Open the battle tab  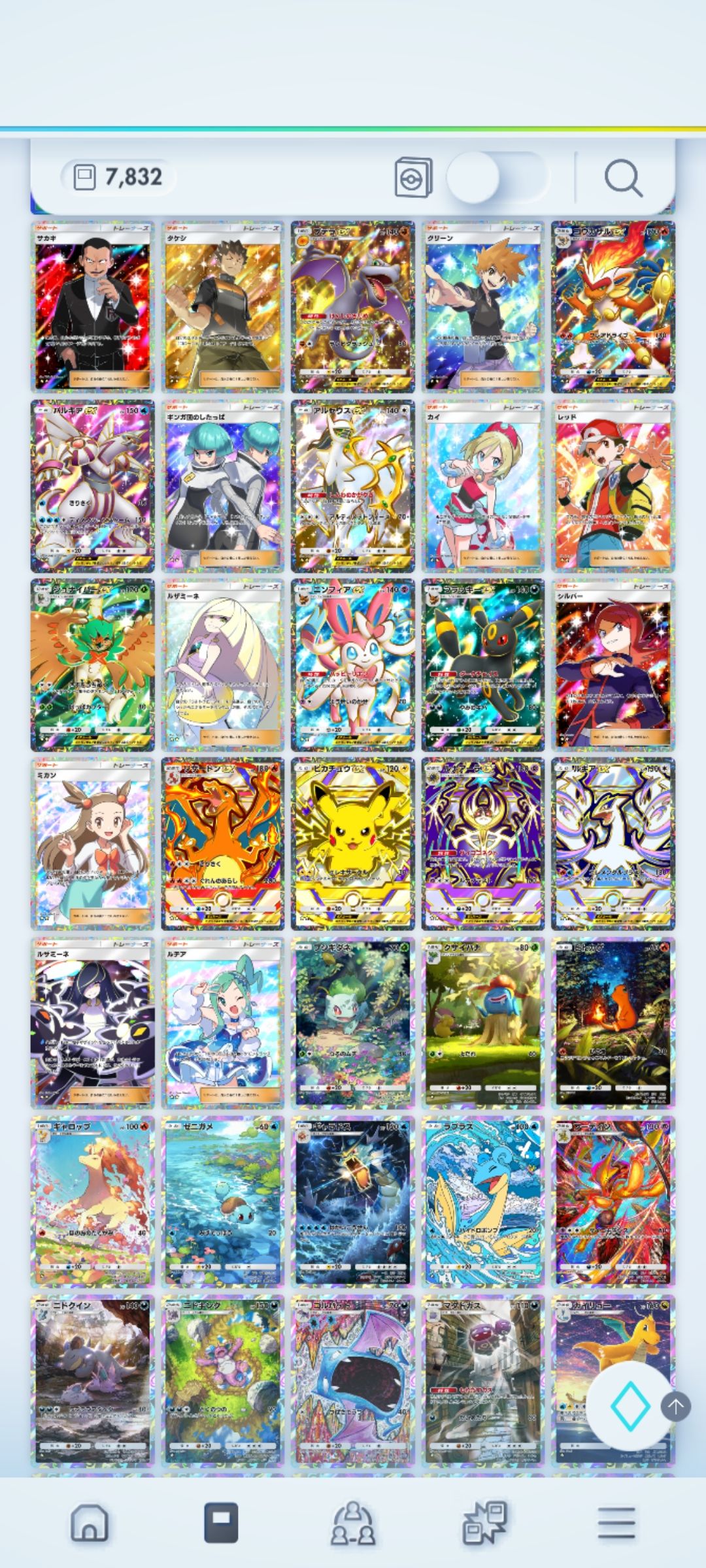(484, 1523)
